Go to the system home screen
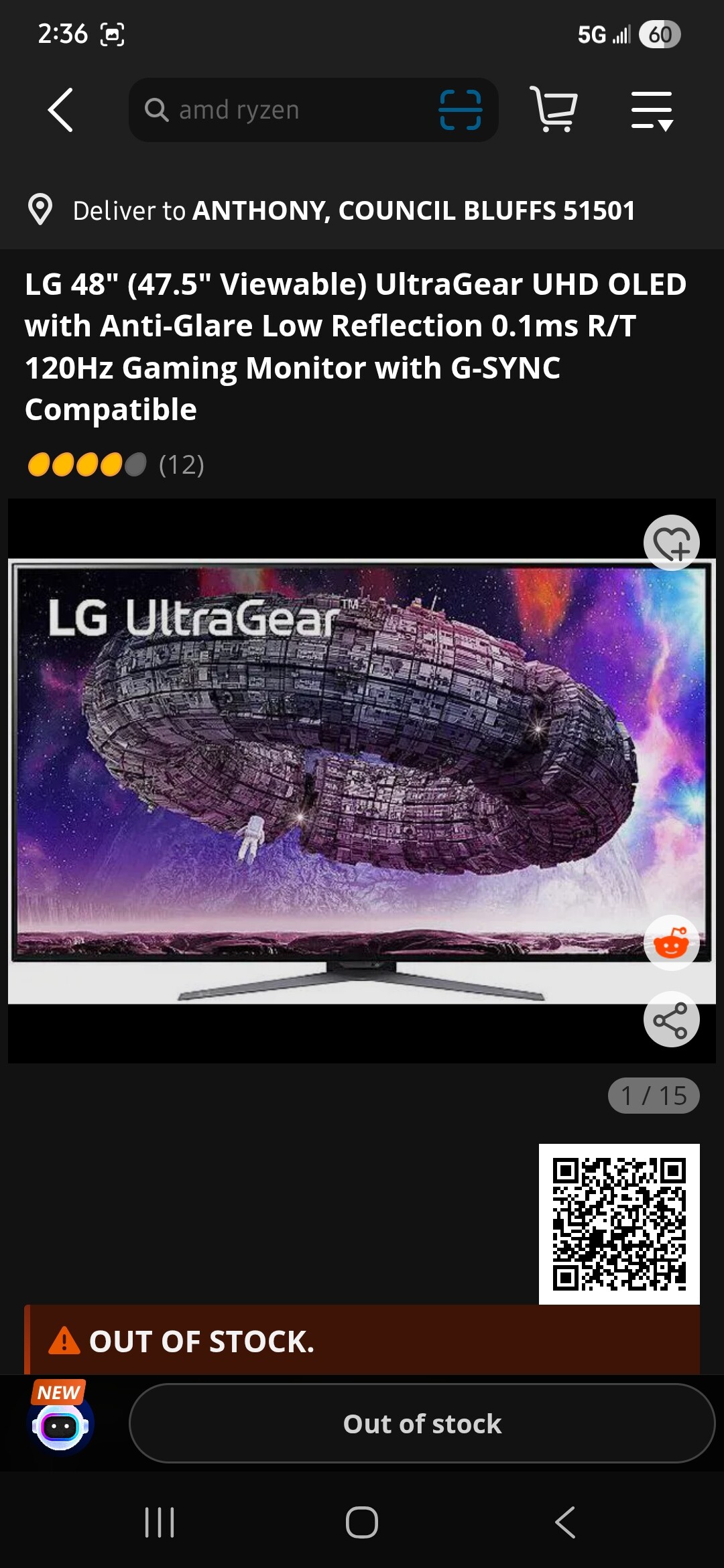This screenshot has height=1568, width=724. pyautogui.click(x=362, y=1522)
